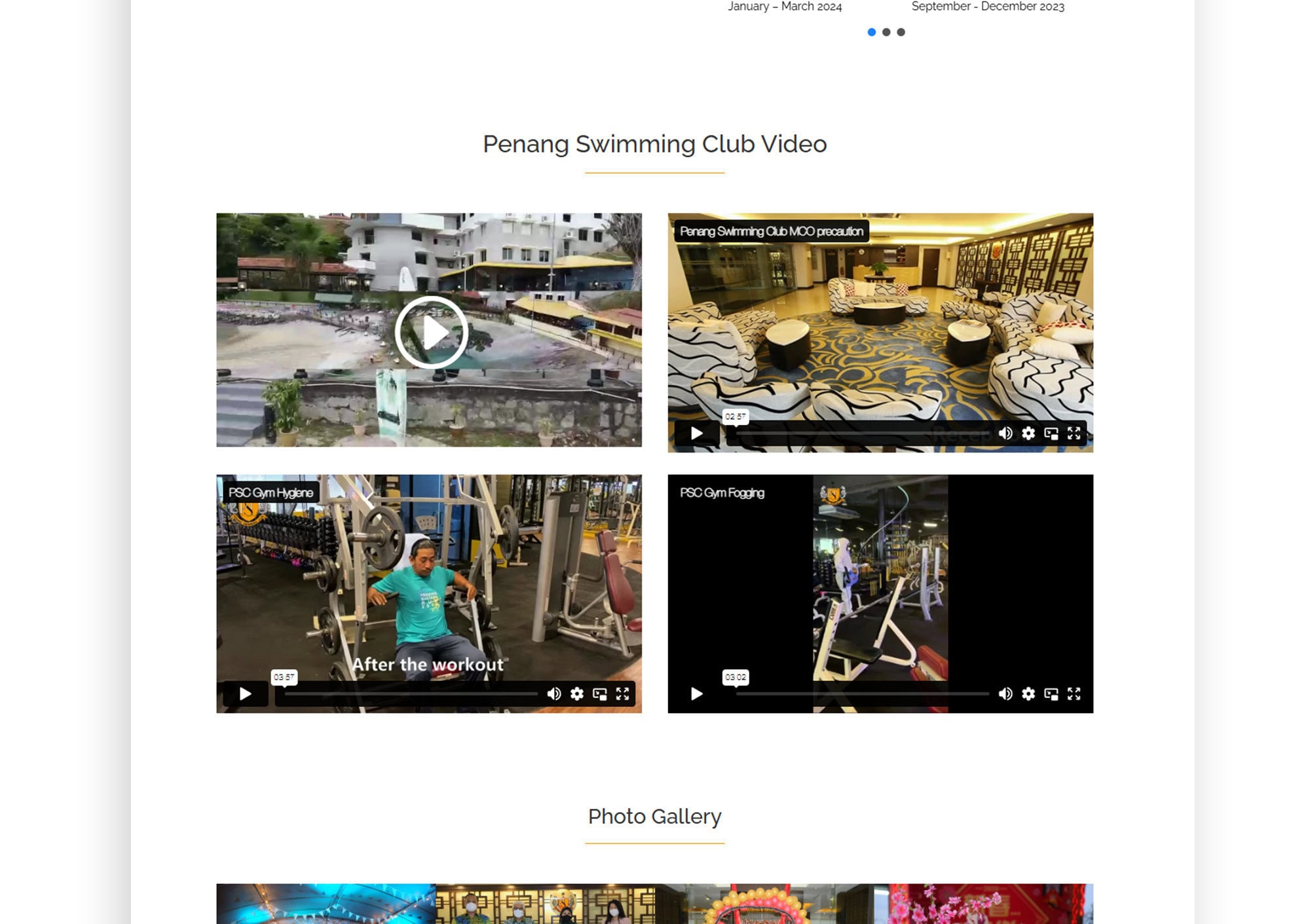Enable picture-in-picture on MCO precaution video
This screenshot has height=924, width=1310.
[1051, 433]
